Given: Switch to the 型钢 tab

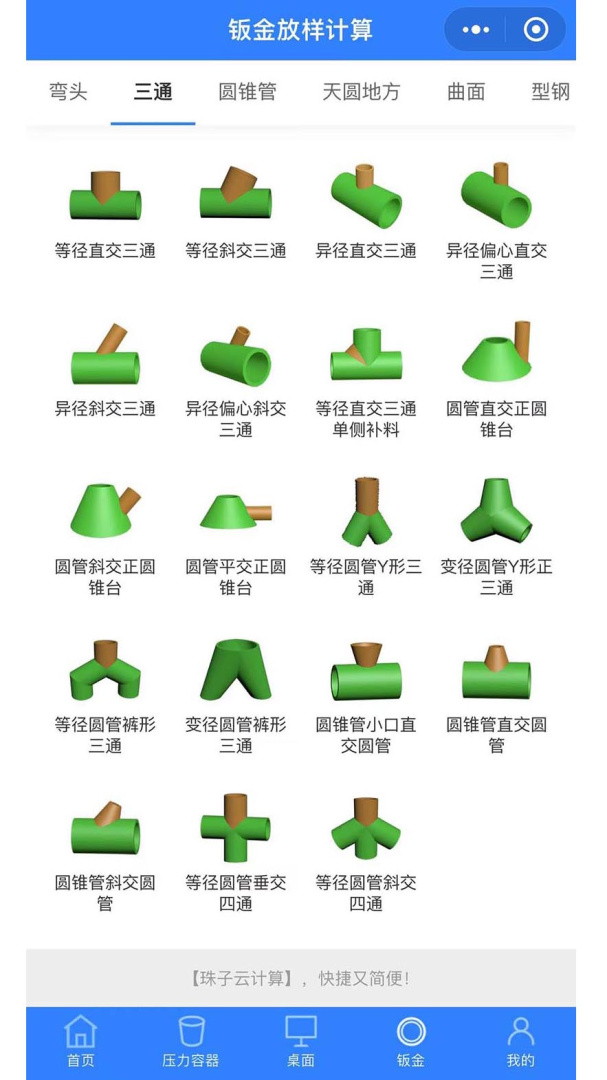Looking at the screenshot, I should [x=550, y=92].
